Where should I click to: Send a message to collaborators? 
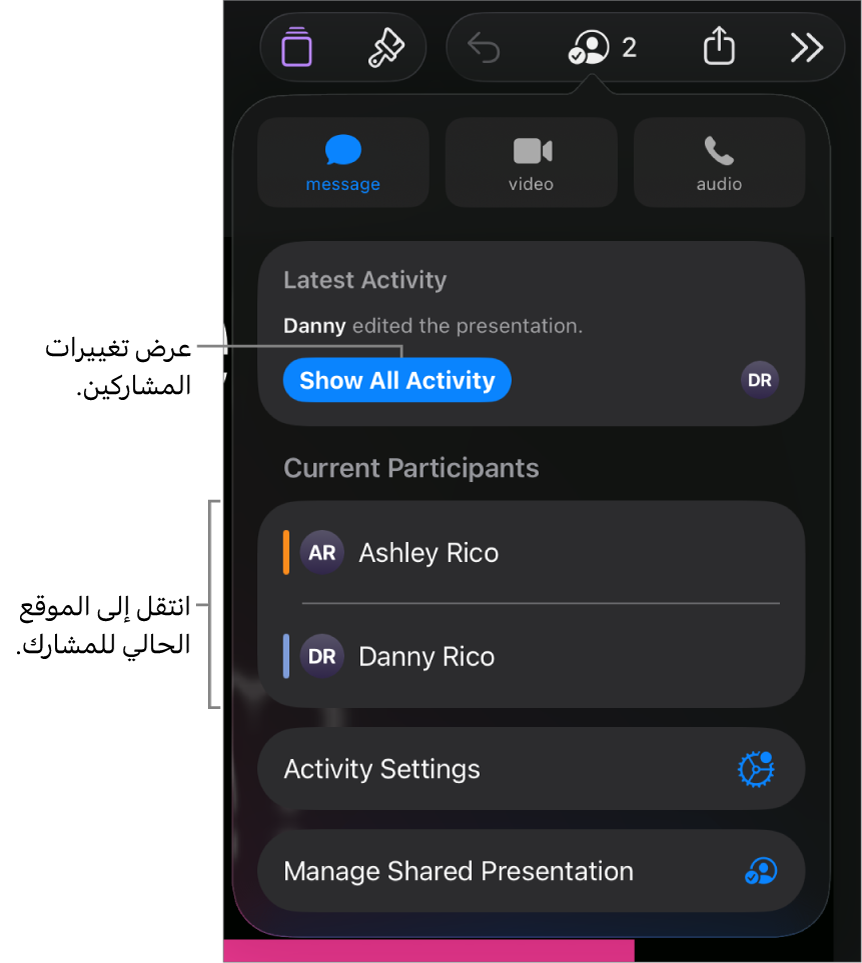343,163
